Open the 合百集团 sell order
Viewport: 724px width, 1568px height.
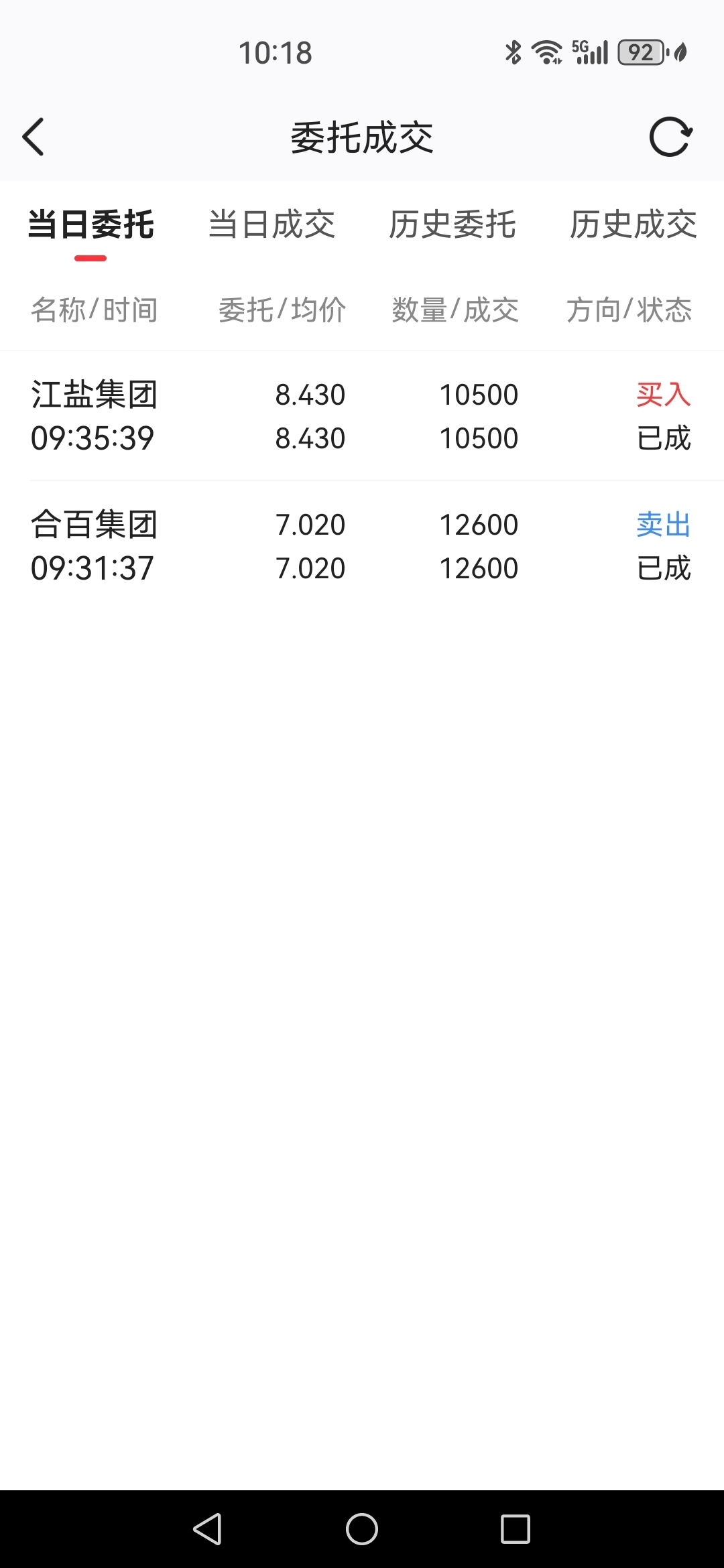362,546
